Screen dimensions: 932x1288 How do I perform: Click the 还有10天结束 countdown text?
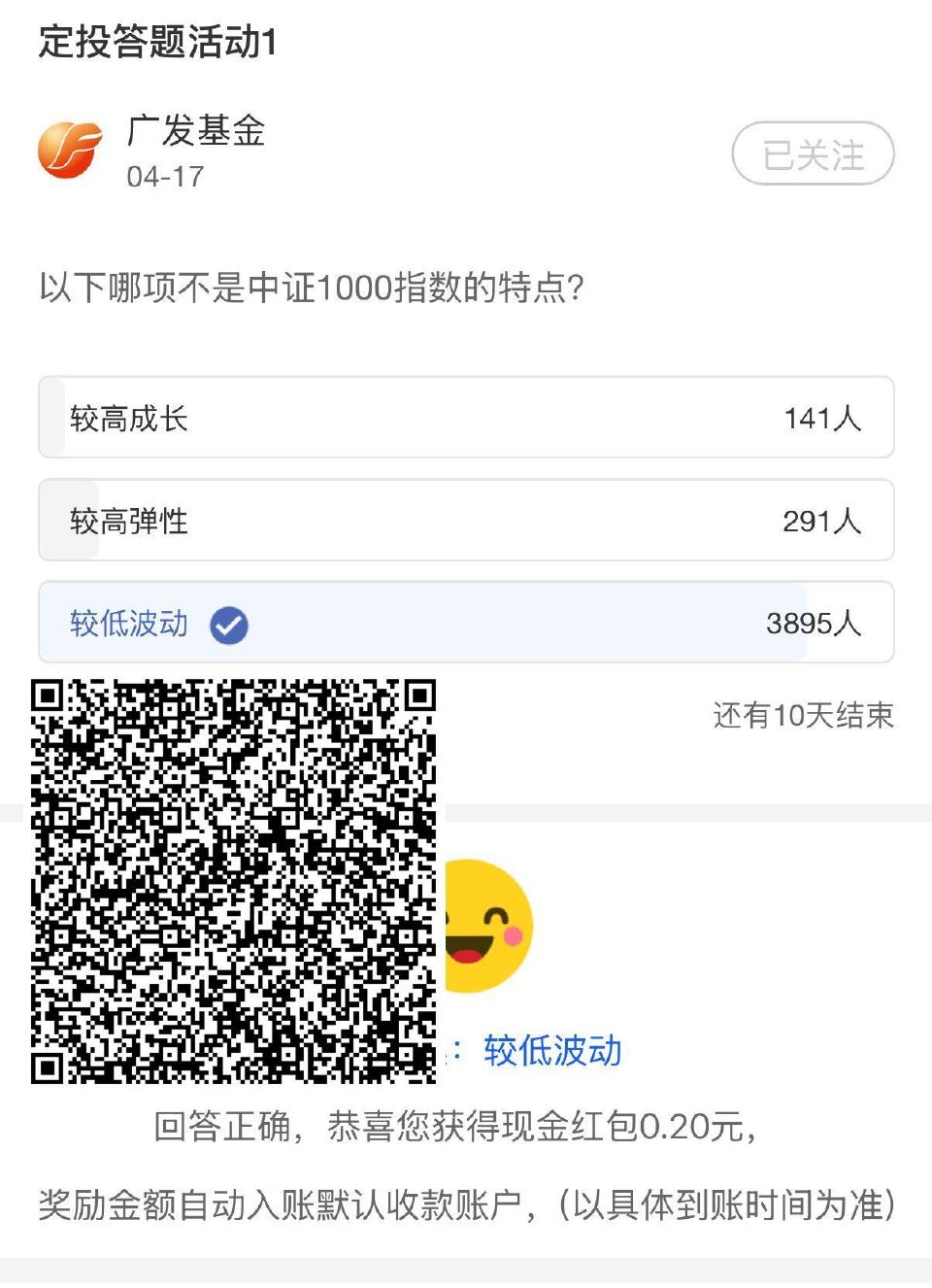click(804, 715)
